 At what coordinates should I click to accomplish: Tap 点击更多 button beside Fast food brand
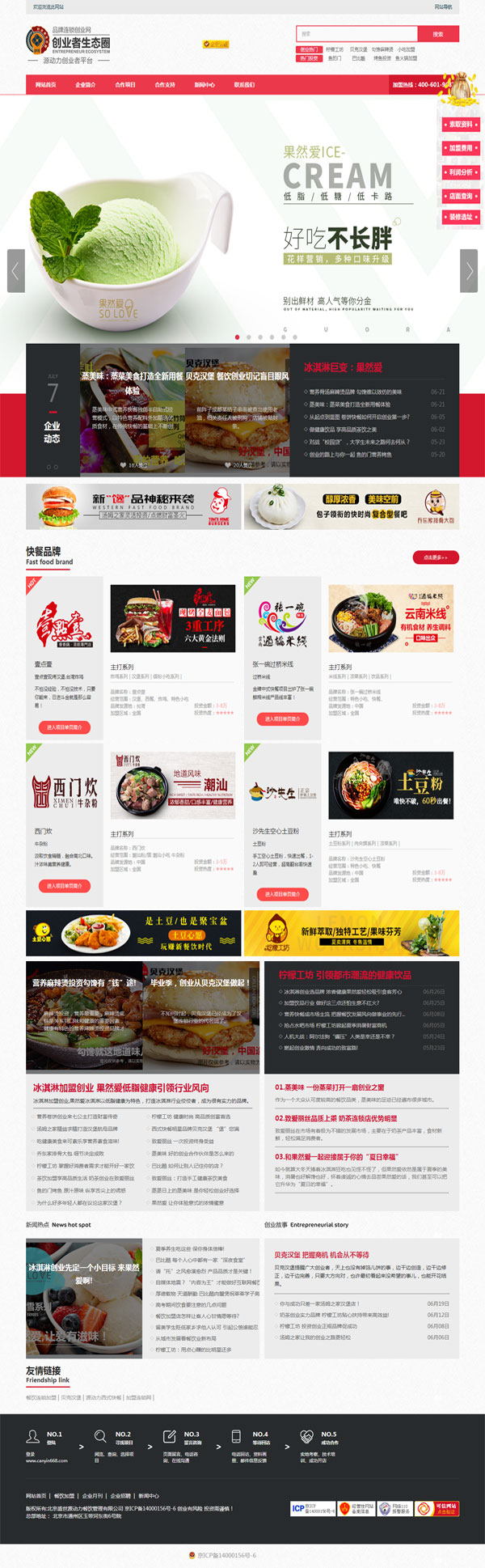(436, 557)
